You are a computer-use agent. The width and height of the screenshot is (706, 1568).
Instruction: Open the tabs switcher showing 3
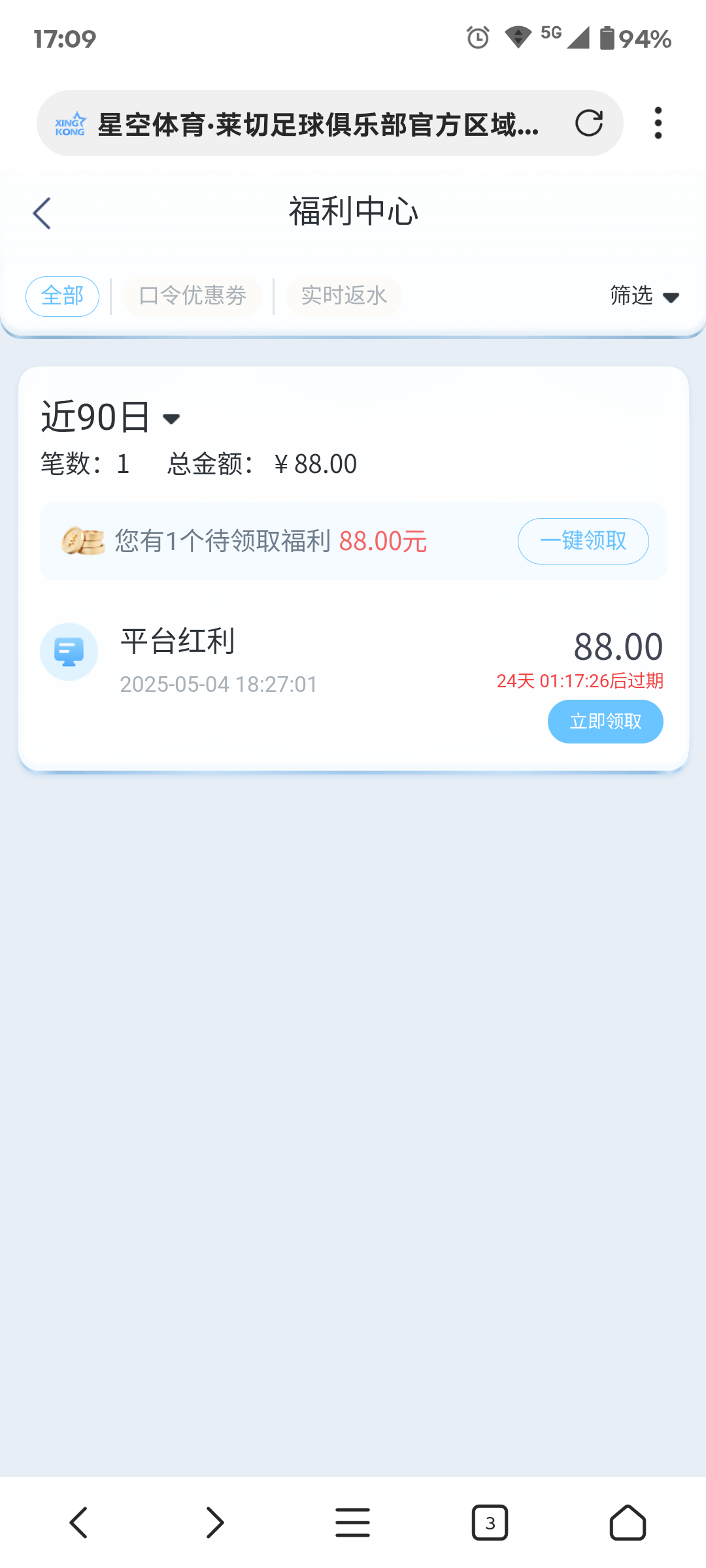[490, 1522]
